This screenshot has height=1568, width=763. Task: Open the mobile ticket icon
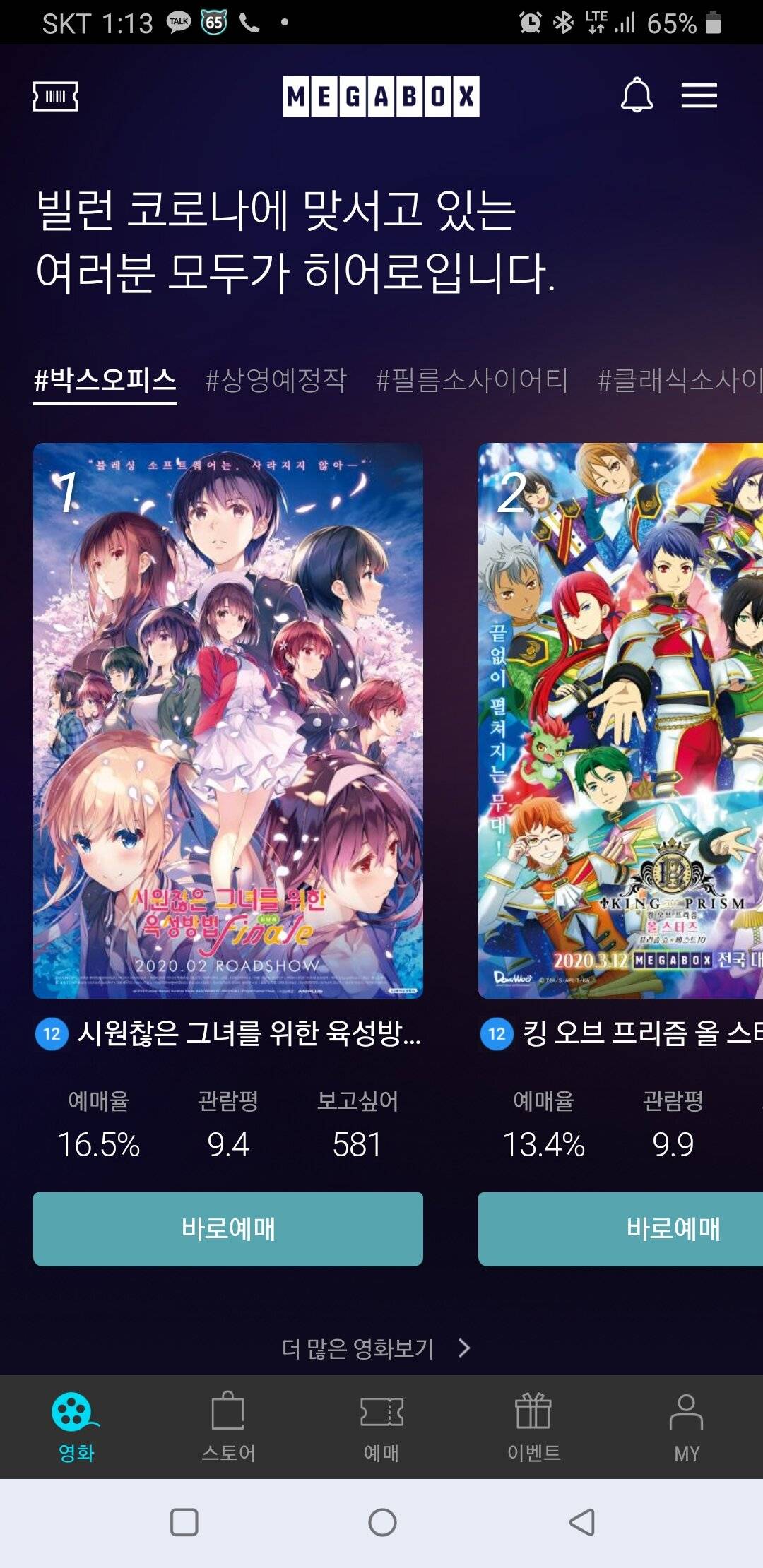coord(55,96)
